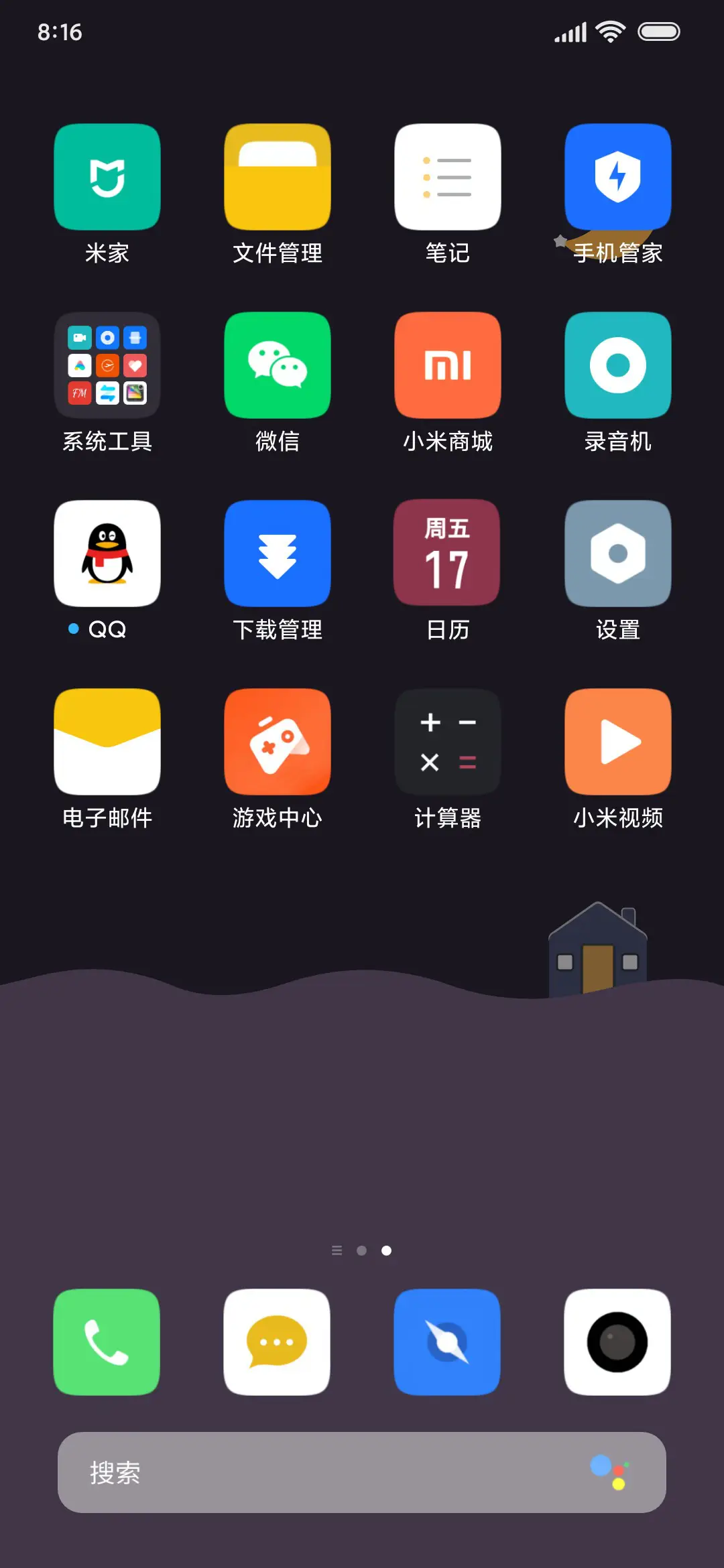Open the 文件管理 file manager app
724x1568 pixels.
coord(278,176)
